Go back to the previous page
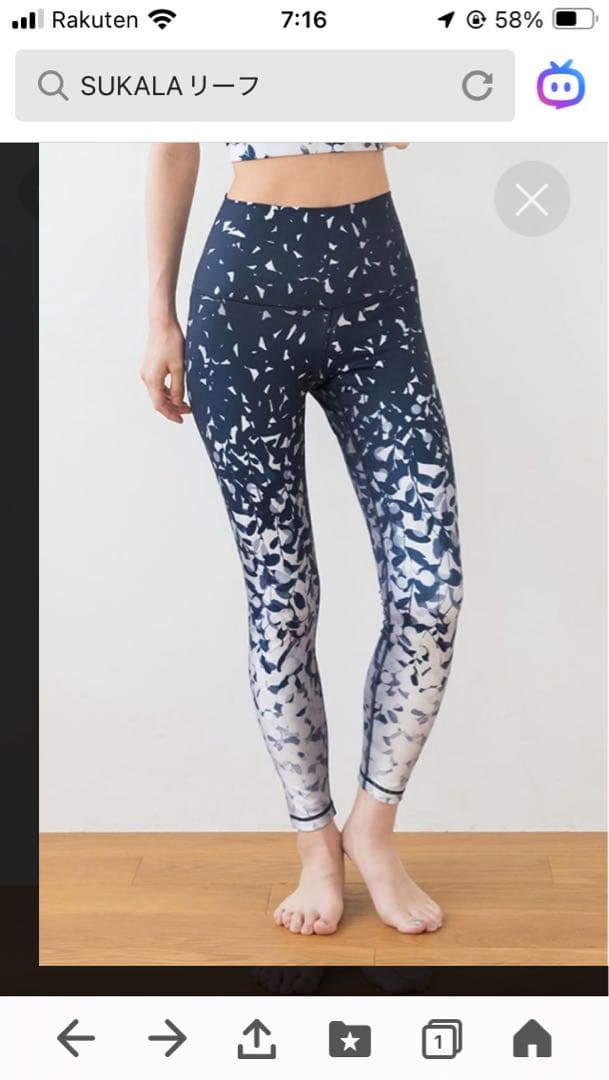This screenshot has height=1080, width=609. pos(76,1040)
